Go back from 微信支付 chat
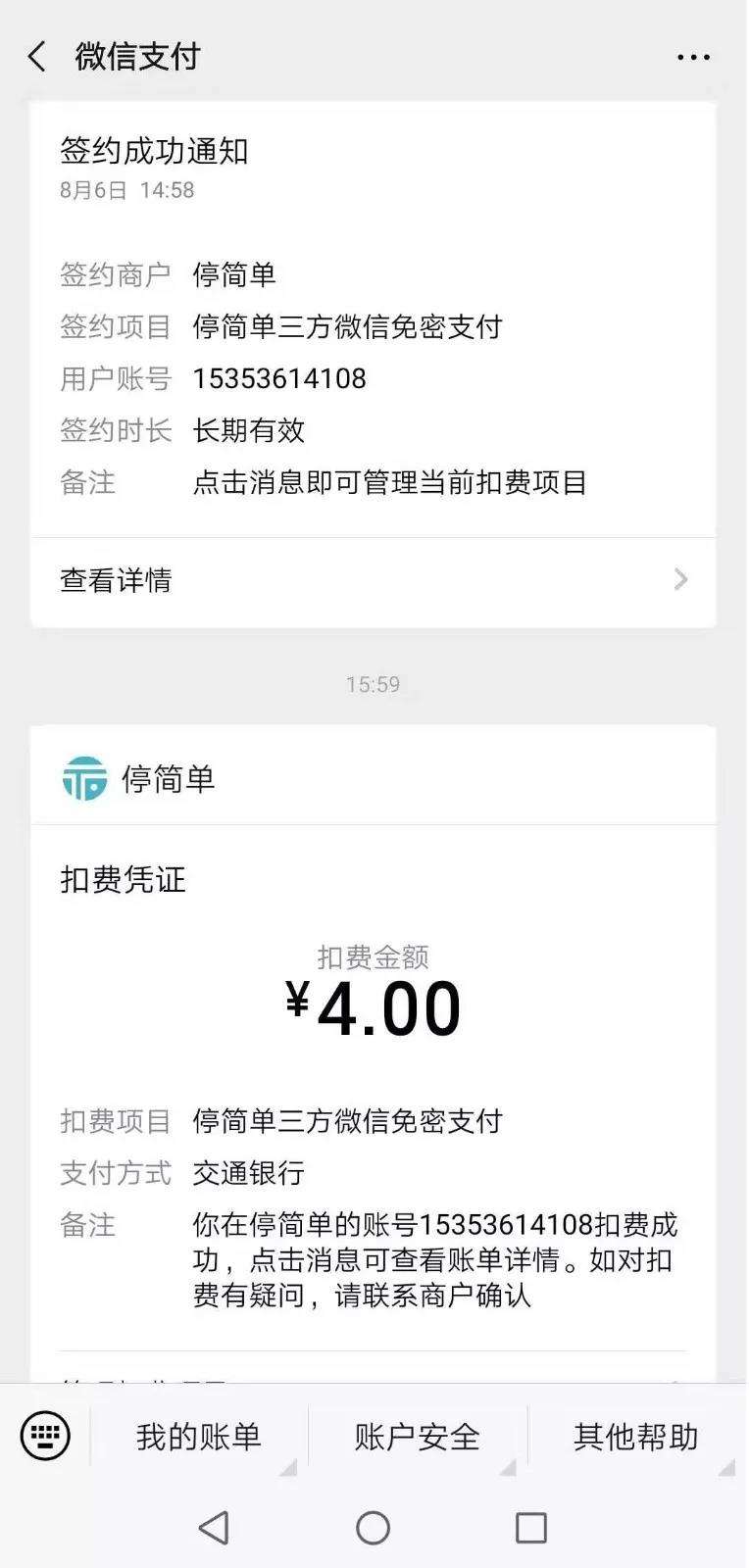Screen dimensions: 749x1568 [37, 57]
